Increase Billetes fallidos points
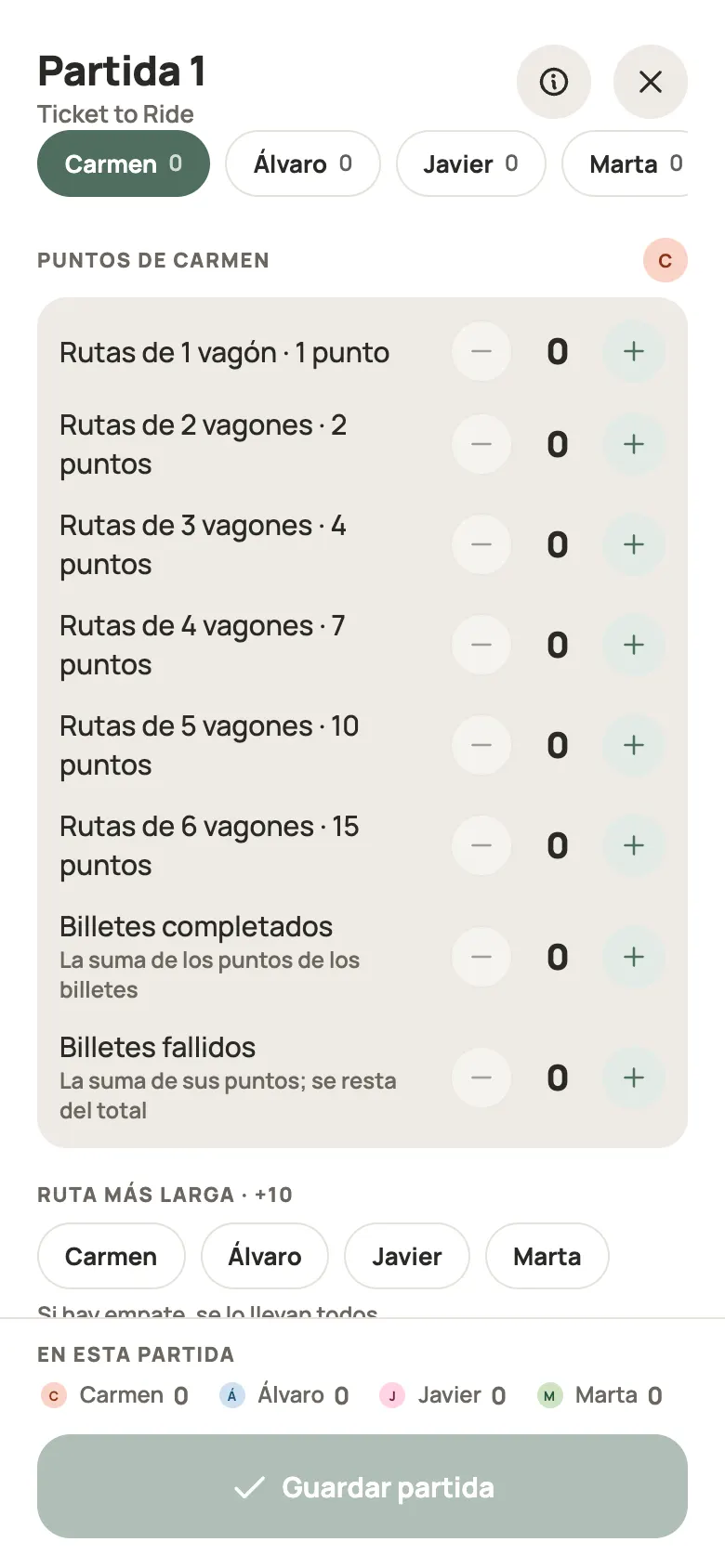The width and height of the screenshot is (725, 1568). tap(634, 1078)
